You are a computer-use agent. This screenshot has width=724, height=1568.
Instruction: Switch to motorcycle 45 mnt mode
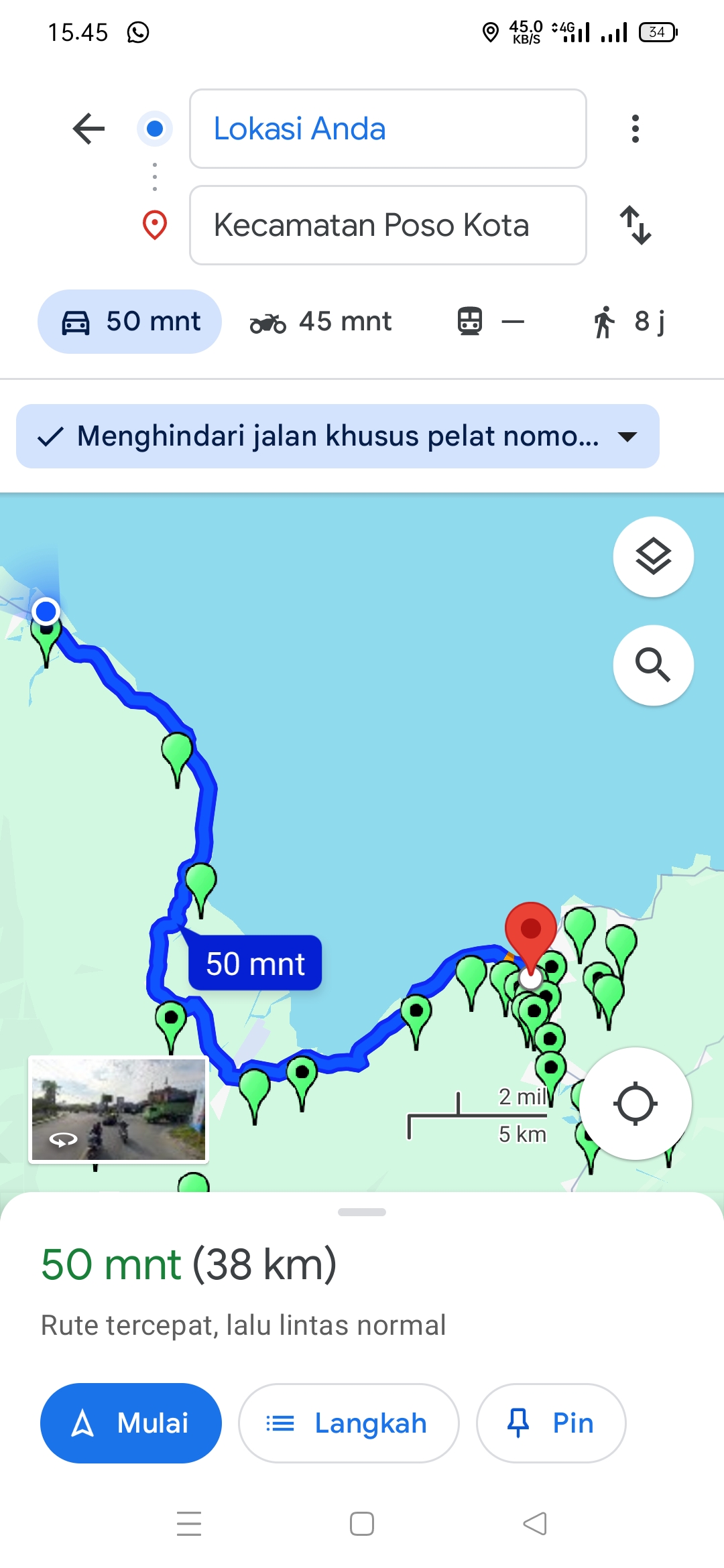pos(320,322)
